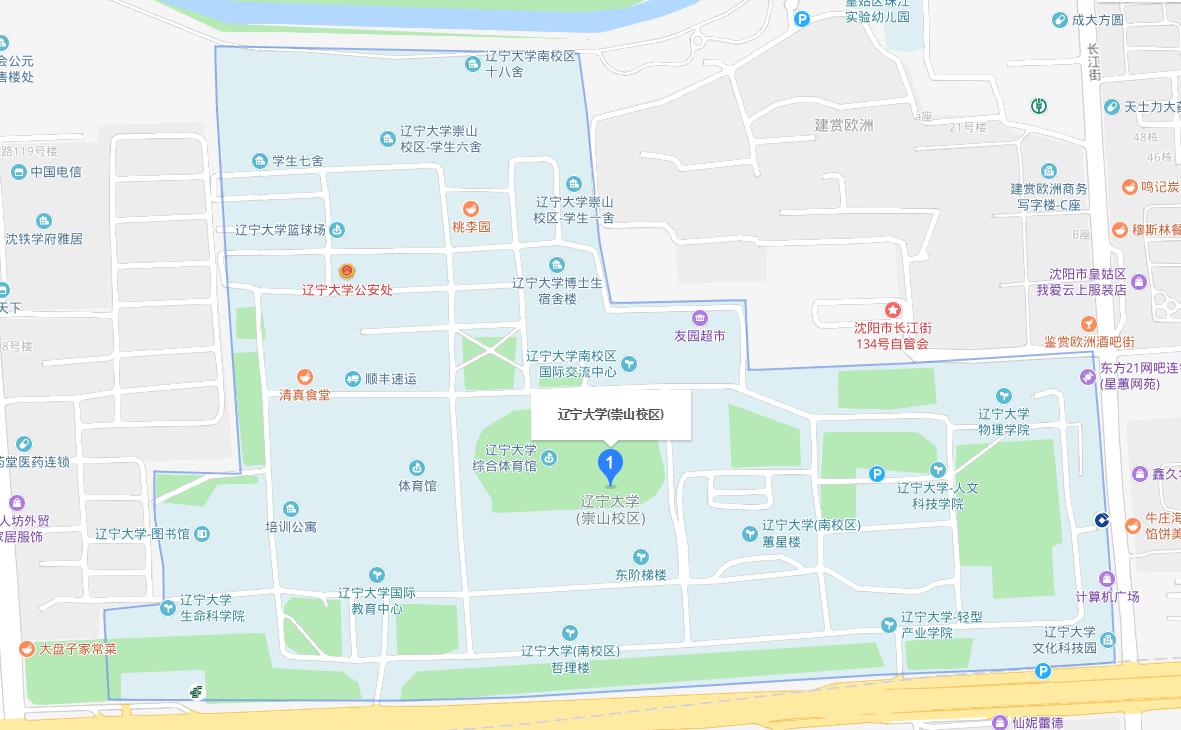Viewport: 1181px width, 730px height.
Task: Tap the blue location marker numbered 1
Action: click(x=610, y=465)
